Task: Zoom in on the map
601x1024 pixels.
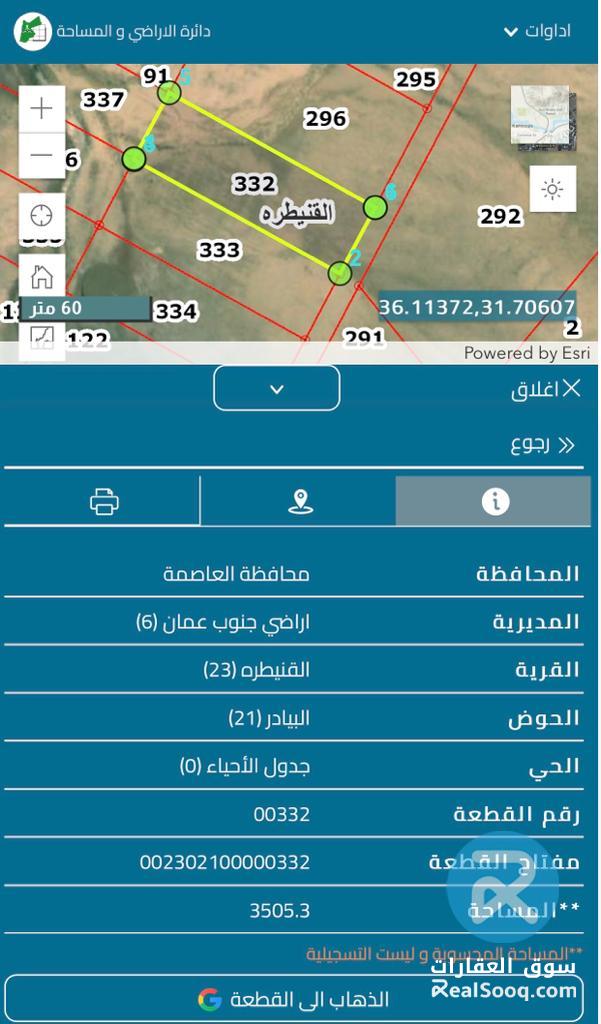Action: coord(41,108)
